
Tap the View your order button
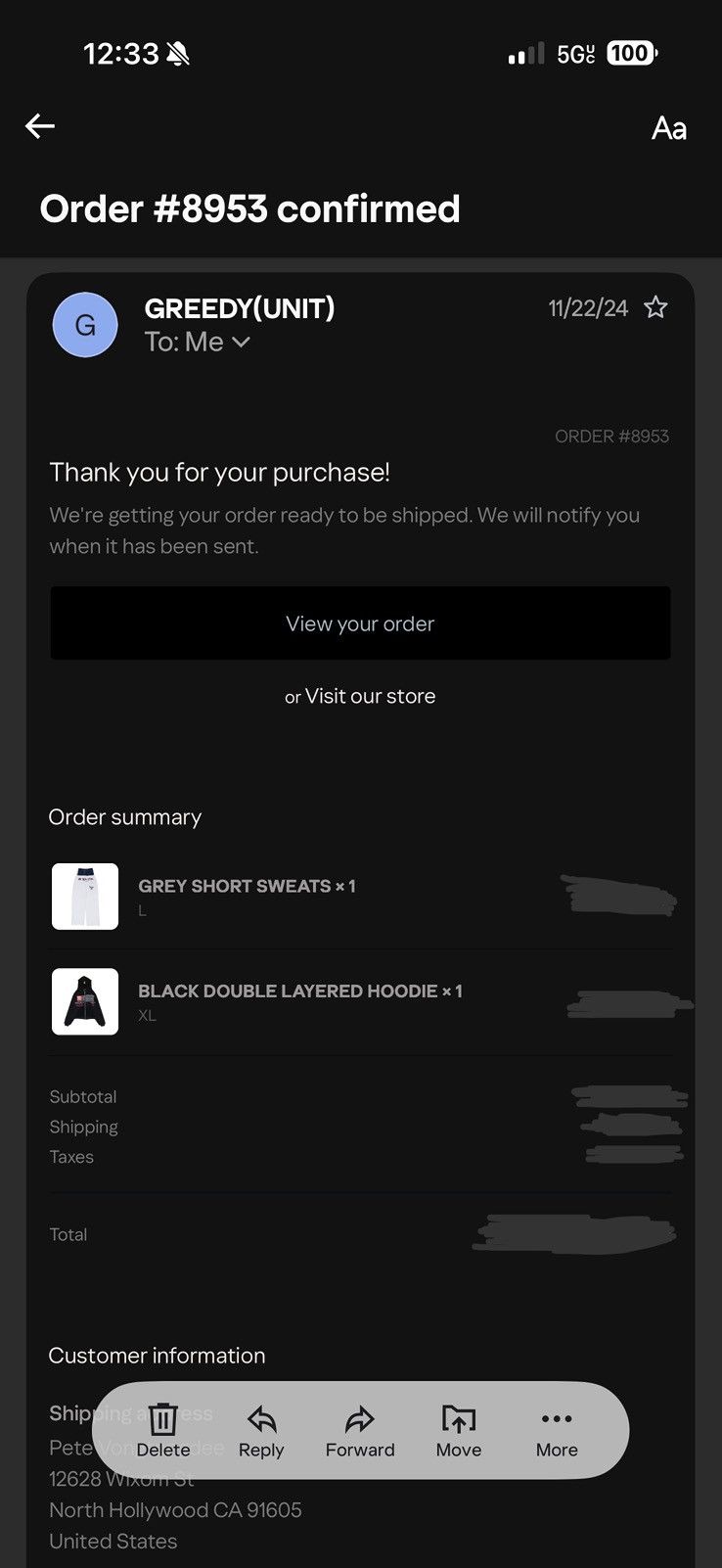(360, 623)
